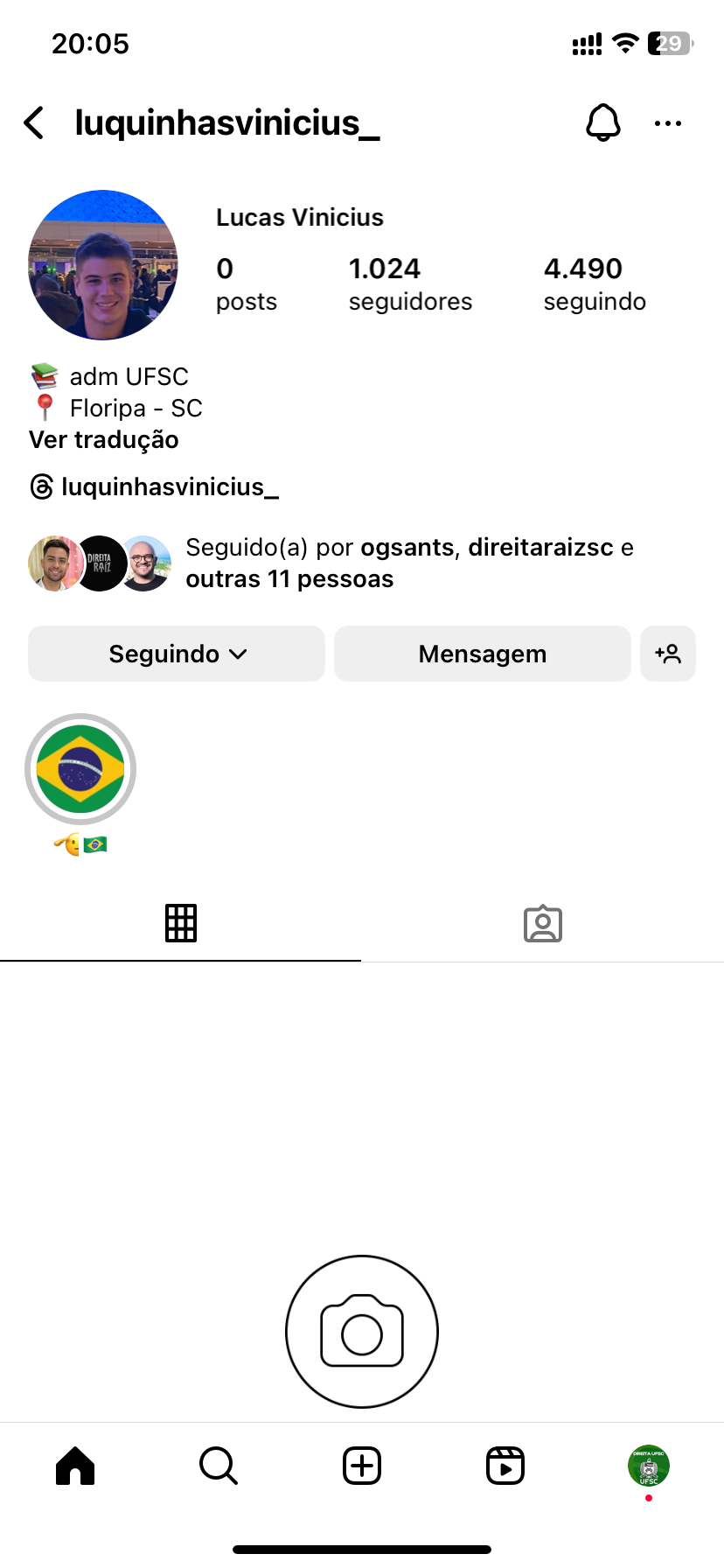The image size is (724, 1568).
Task: Tap the Mensagem button
Action: tap(482, 654)
